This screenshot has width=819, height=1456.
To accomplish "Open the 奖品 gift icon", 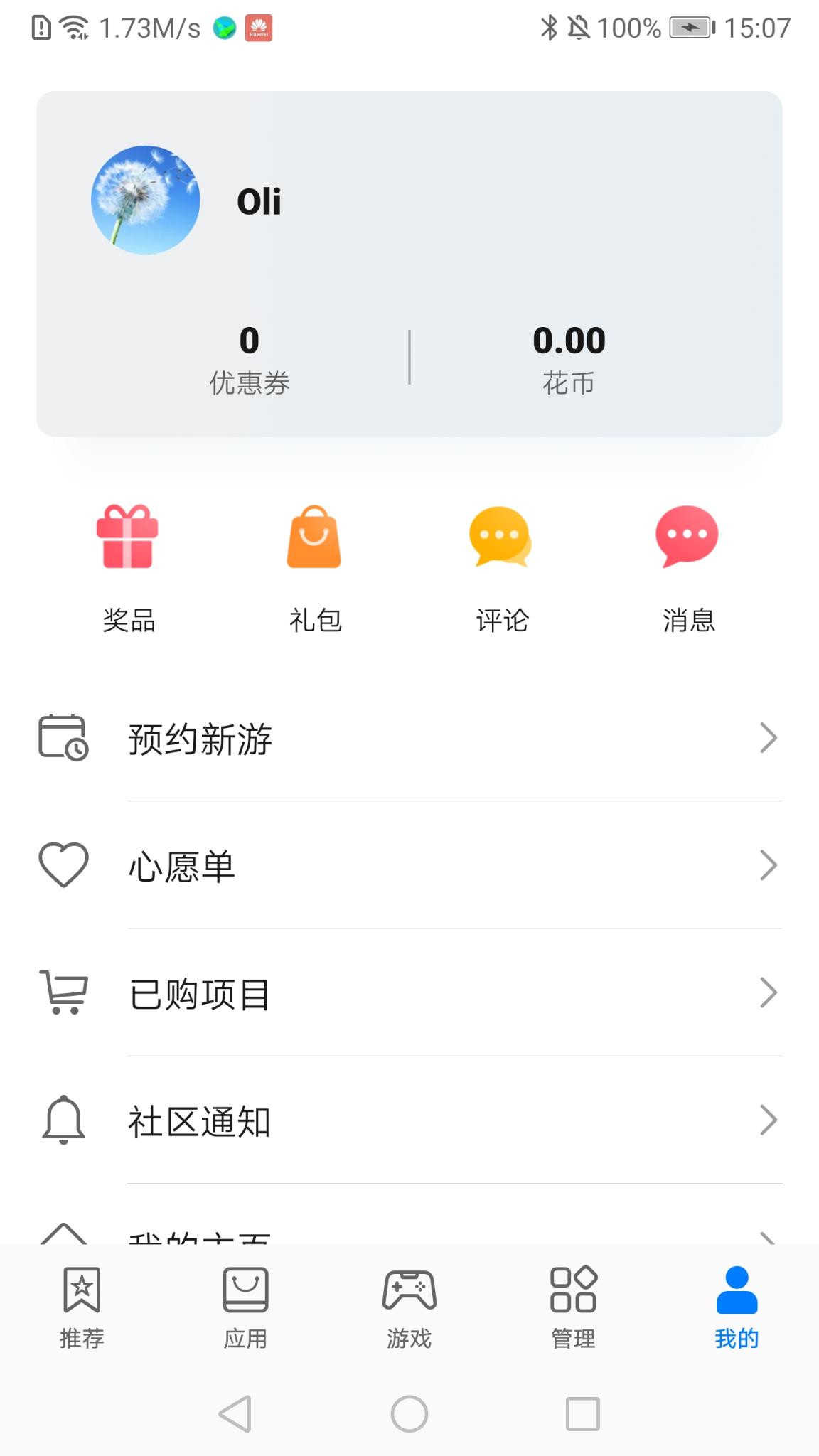I will tap(127, 538).
